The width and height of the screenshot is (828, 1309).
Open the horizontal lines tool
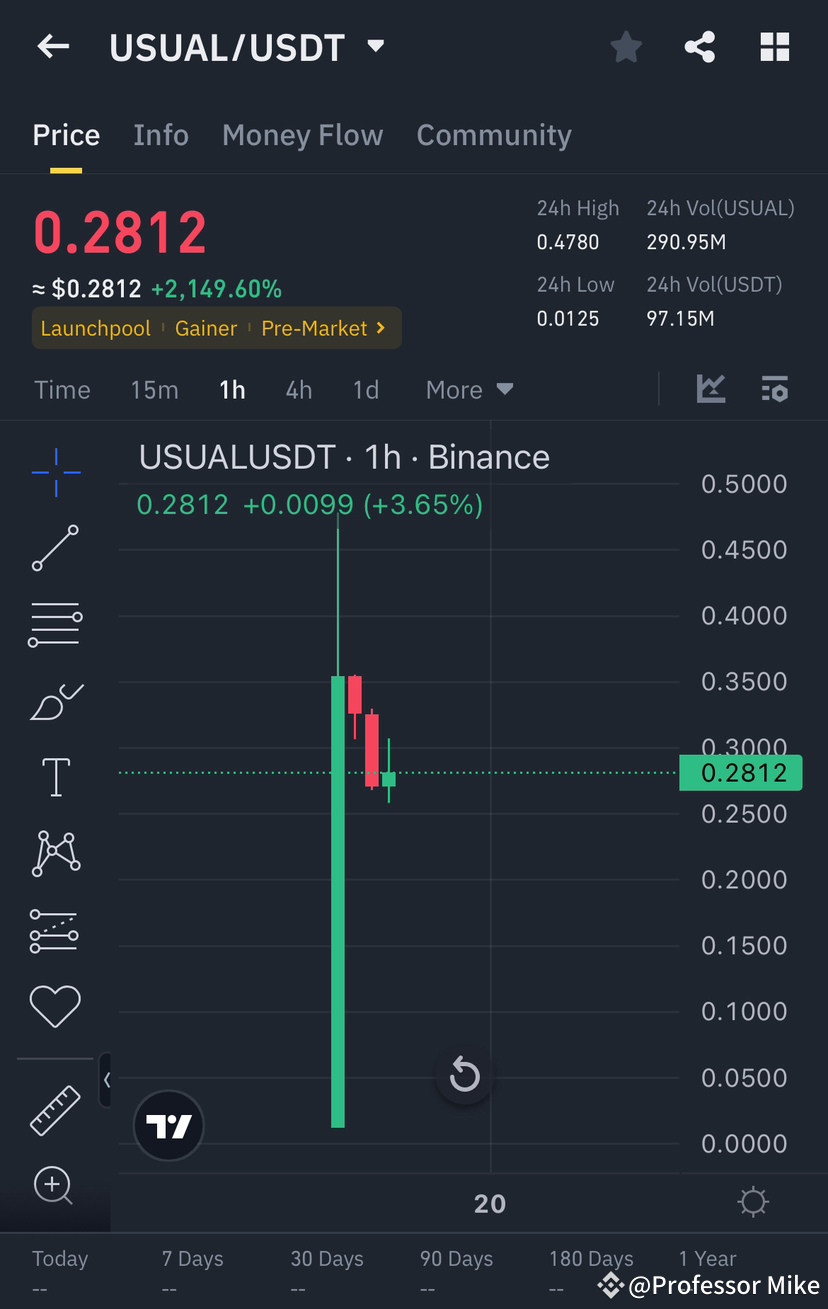(55, 624)
